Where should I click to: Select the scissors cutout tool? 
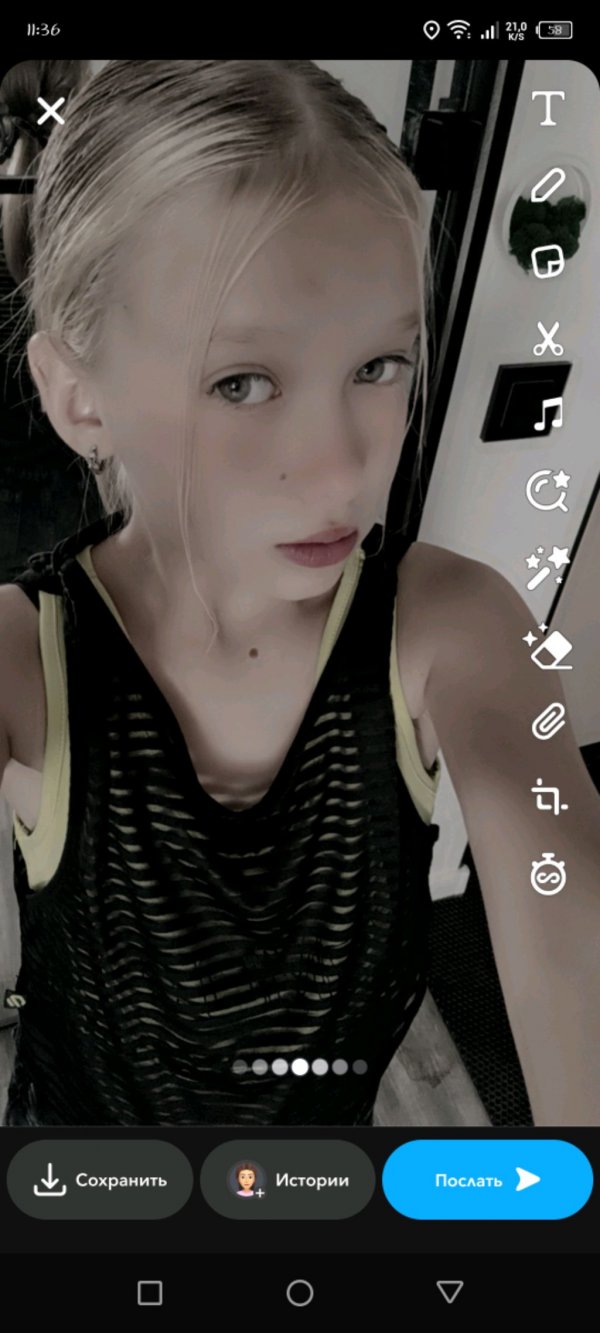click(547, 339)
